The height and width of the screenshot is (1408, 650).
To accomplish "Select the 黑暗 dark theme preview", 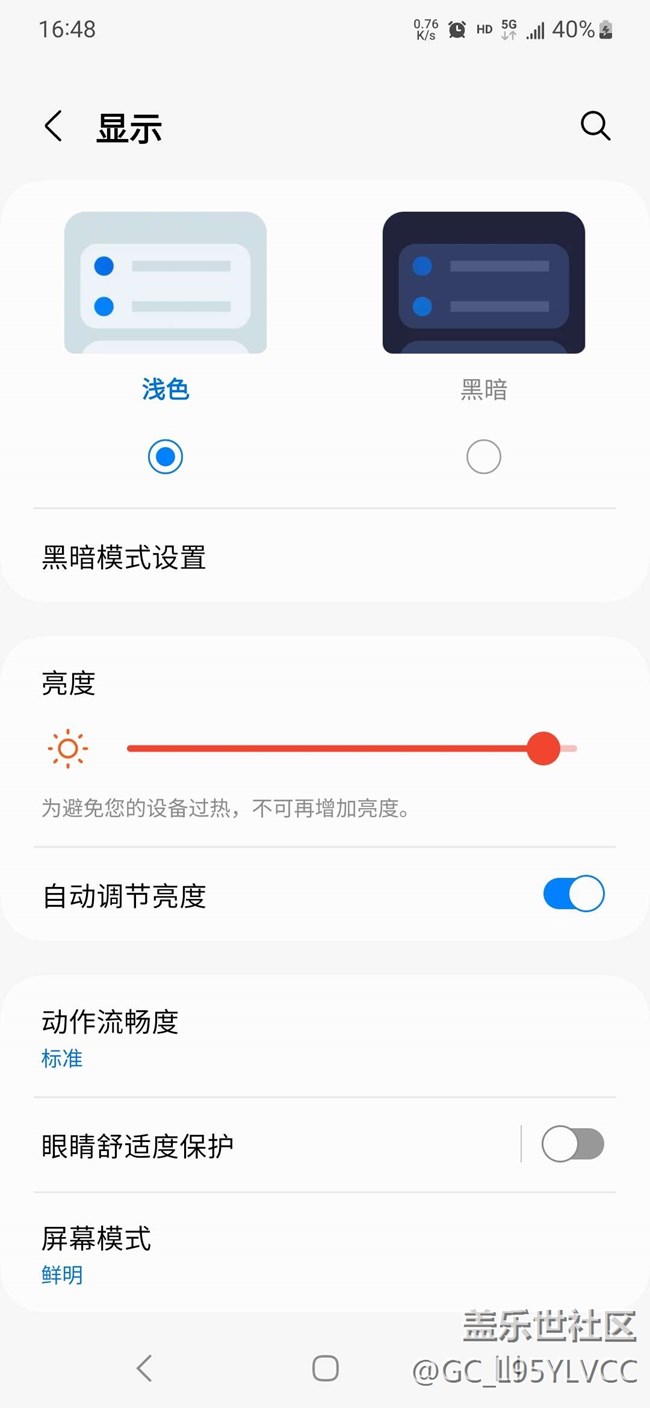I will 484,282.
